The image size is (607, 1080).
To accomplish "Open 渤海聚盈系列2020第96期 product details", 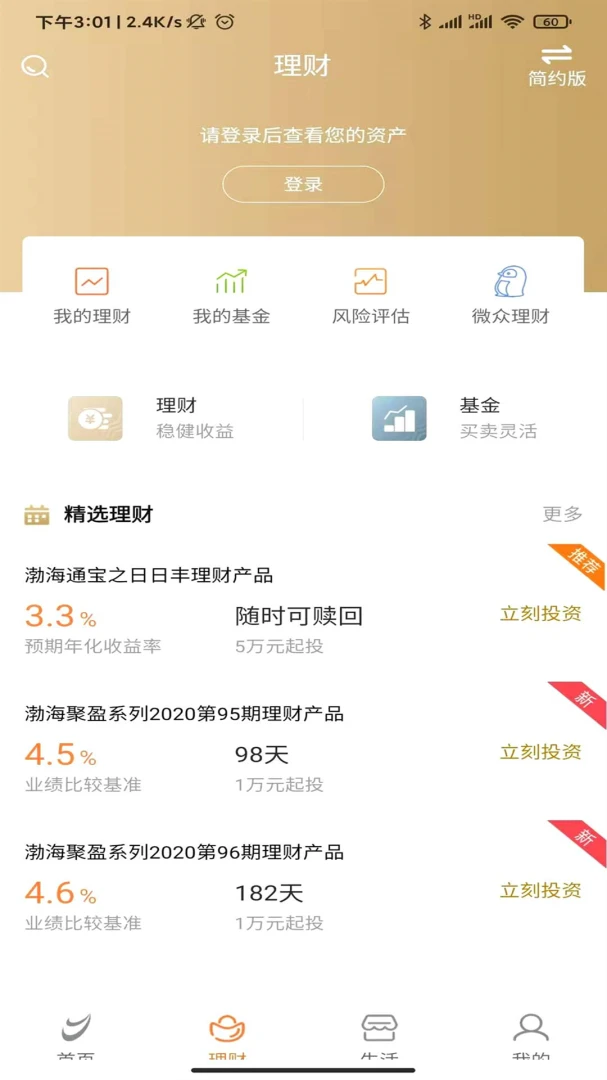I will pyautogui.click(x=184, y=852).
